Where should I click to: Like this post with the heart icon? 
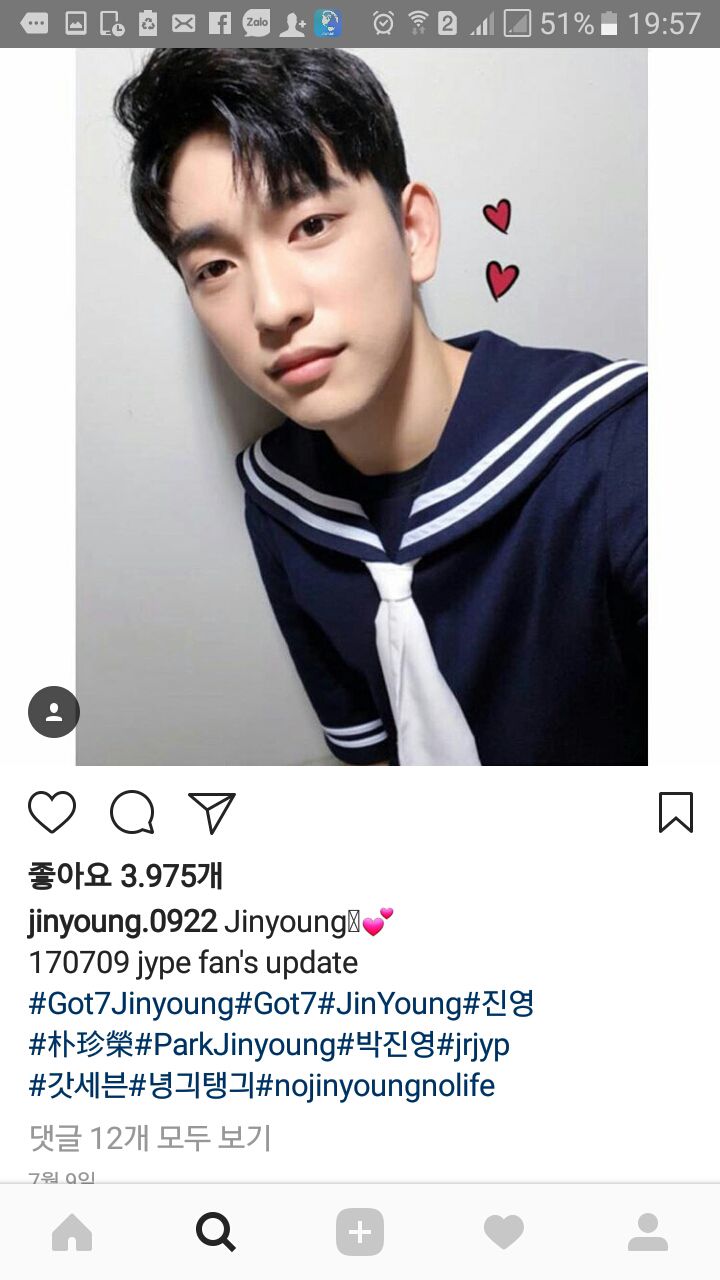pos(52,812)
